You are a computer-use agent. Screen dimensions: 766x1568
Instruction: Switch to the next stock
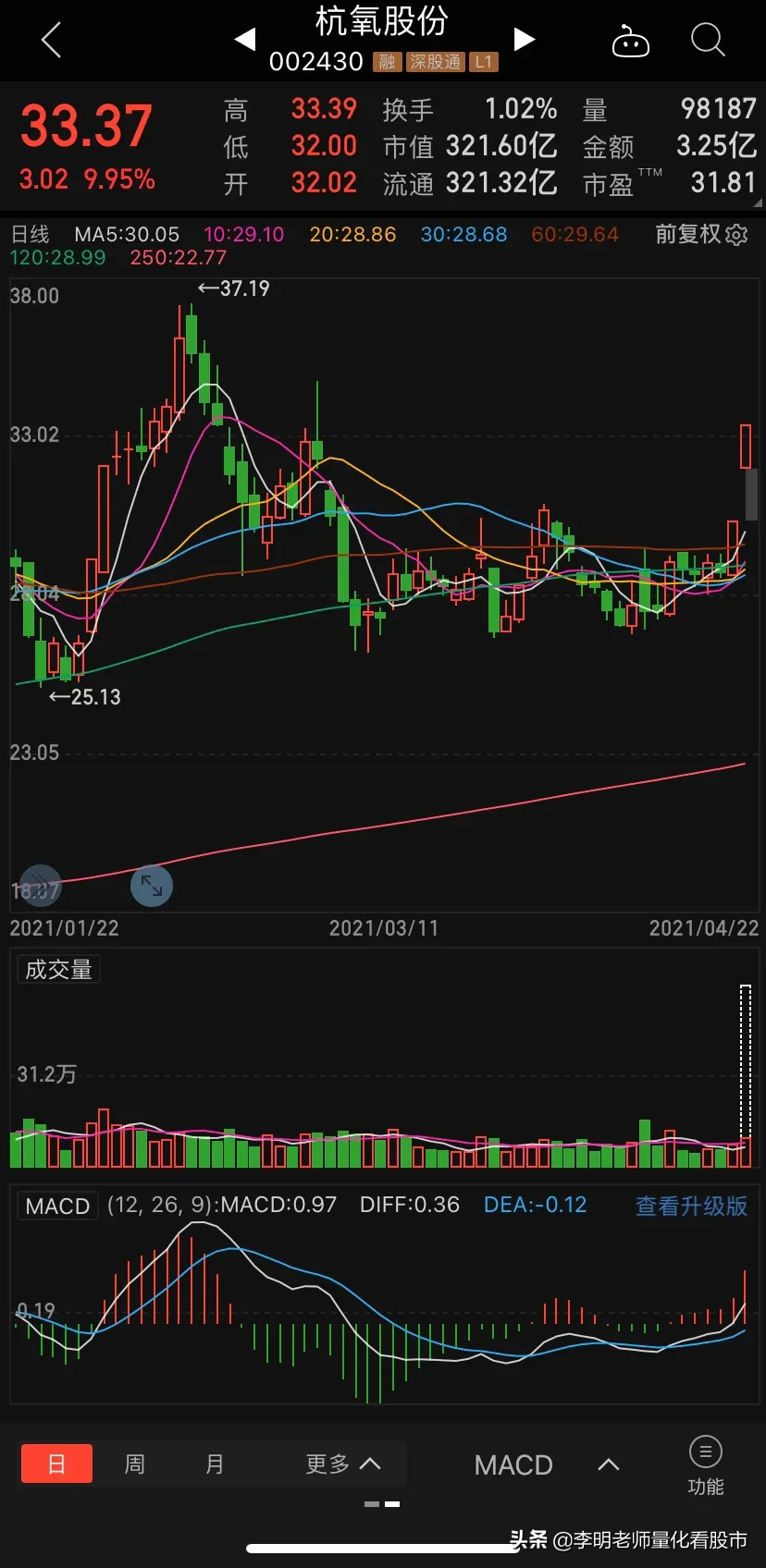tap(525, 40)
